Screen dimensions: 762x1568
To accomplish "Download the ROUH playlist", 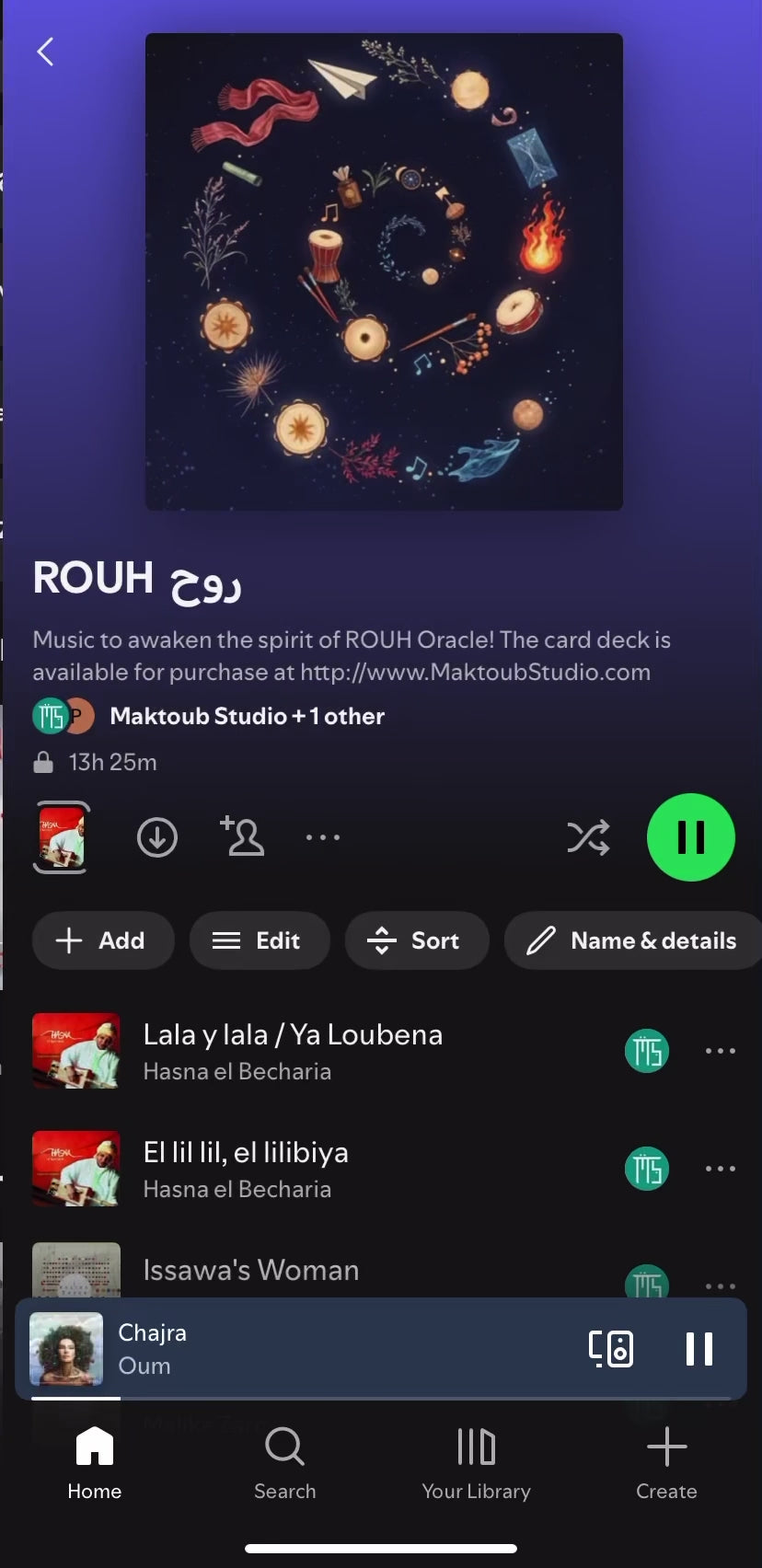I will 157,837.
